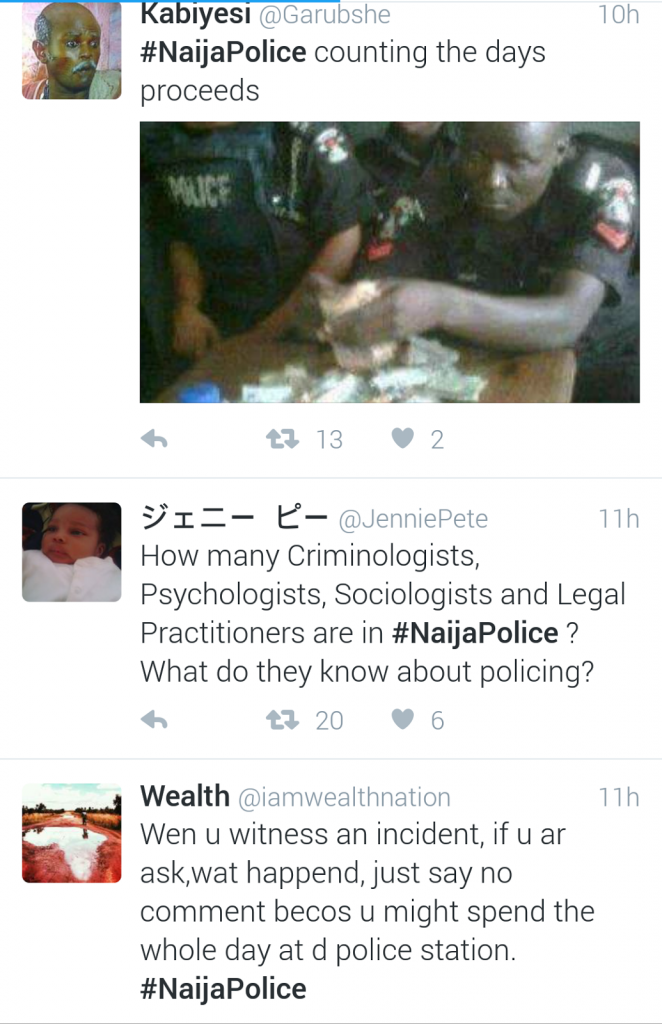Retweet Kabiyesi's #NaijaPolice tweet
Viewport: 662px width, 1024px height.
pos(283,439)
